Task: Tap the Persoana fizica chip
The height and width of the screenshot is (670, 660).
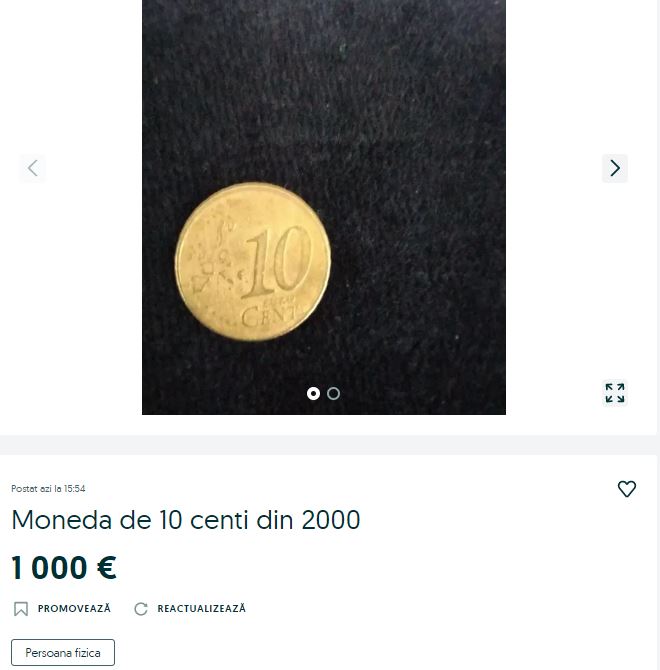Action: point(63,653)
